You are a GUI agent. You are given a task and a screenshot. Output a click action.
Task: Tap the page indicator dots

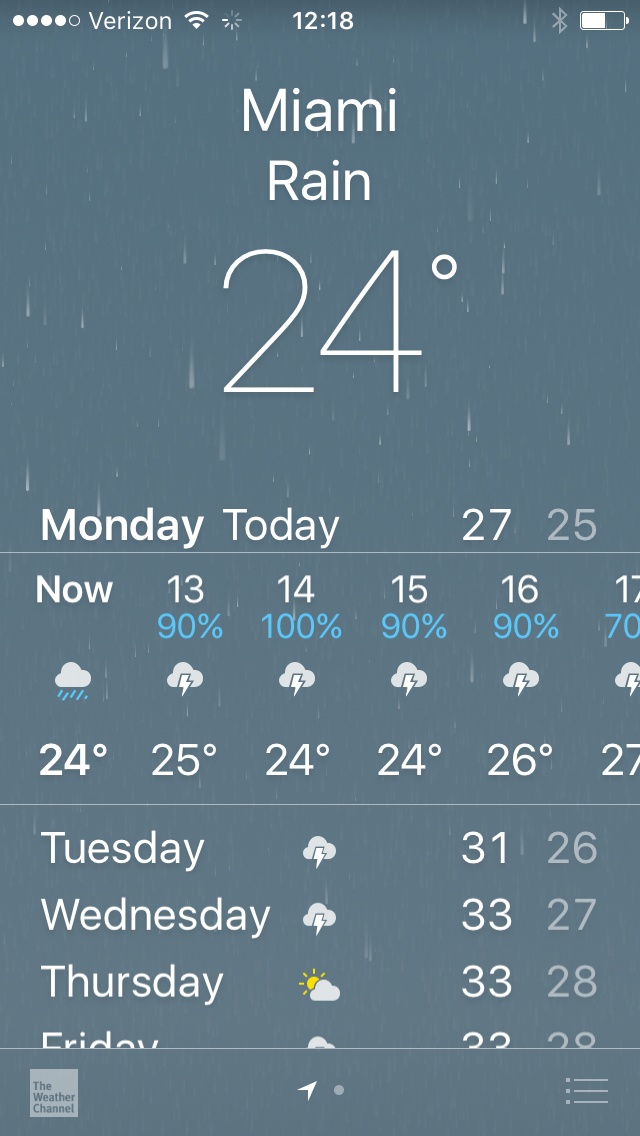coord(322,1090)
